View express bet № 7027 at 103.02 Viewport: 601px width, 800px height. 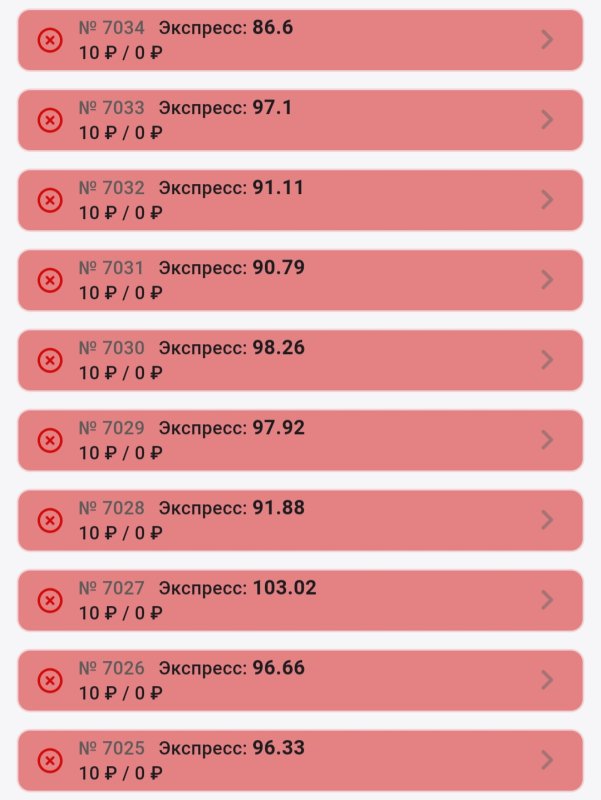[x=300, y=600]
